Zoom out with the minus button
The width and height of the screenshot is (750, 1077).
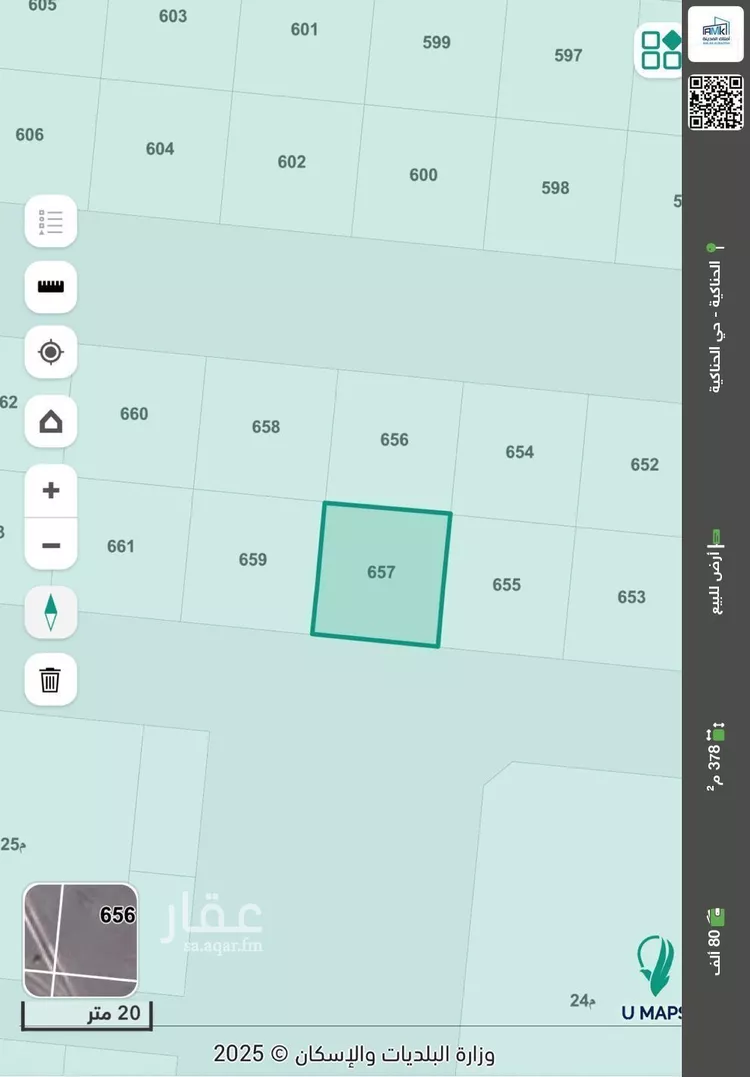click(x=50, y=546)
